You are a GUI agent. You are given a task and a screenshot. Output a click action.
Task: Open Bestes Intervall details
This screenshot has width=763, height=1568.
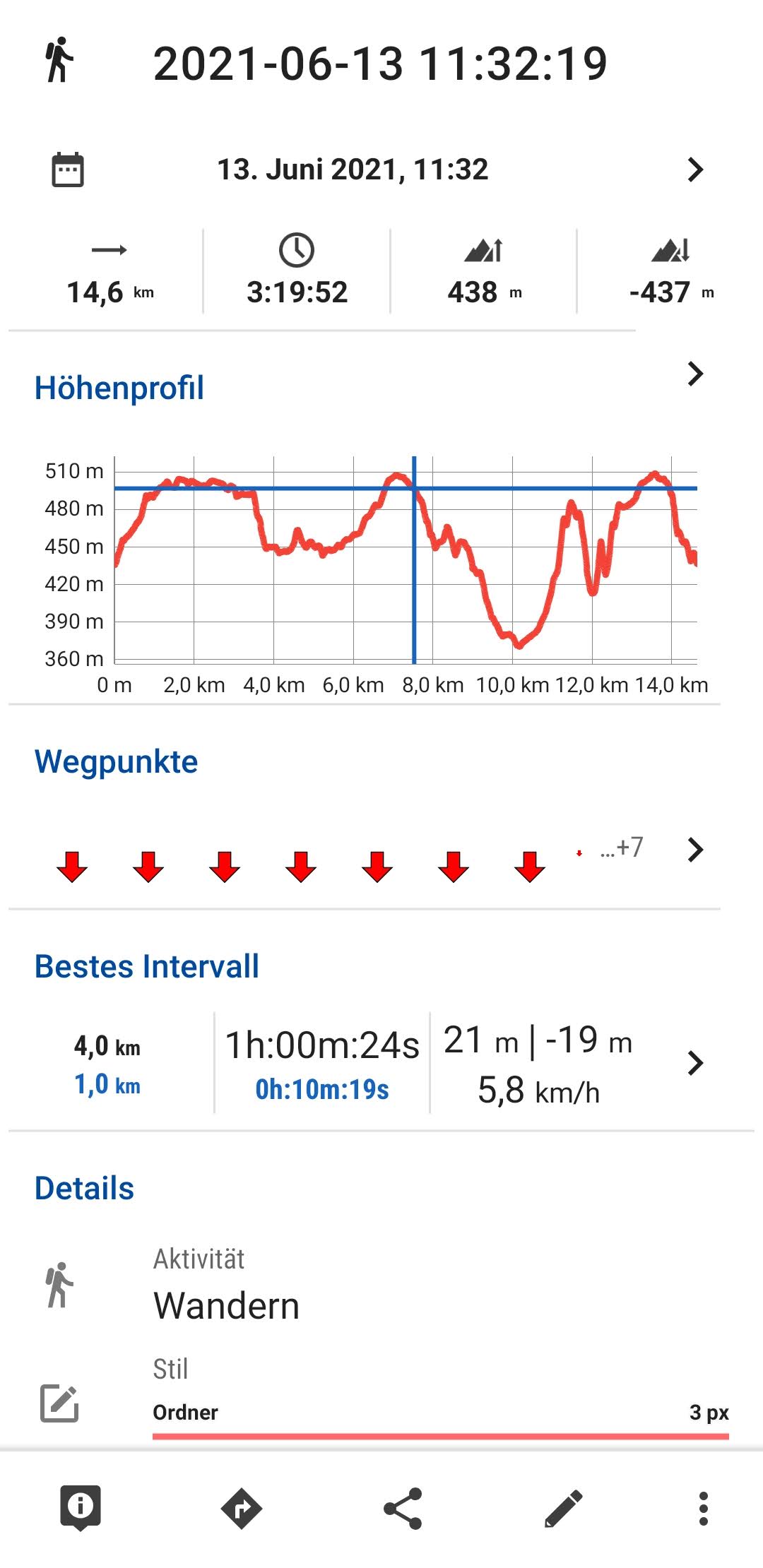[695, 1063]
